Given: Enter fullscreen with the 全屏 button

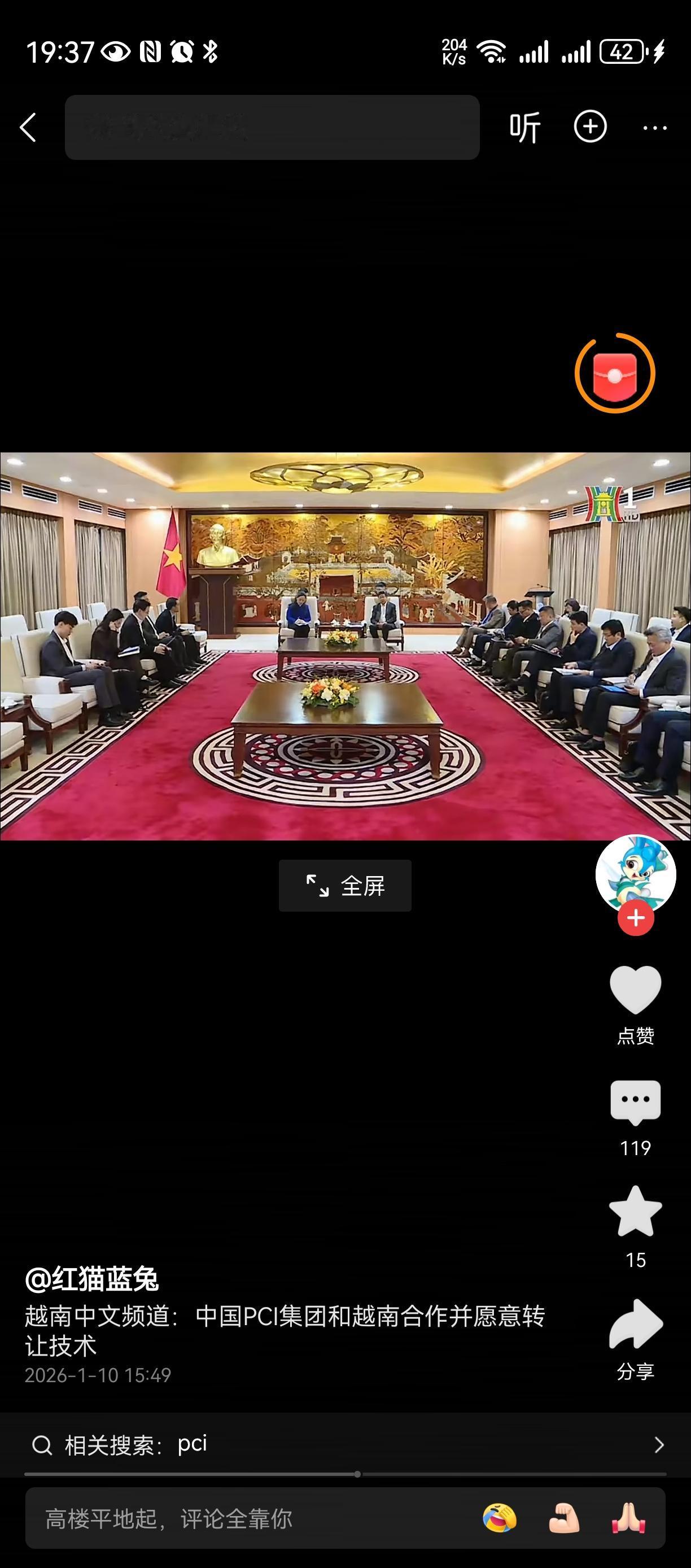Looking at the screenshot, I should tap(344, 886).
